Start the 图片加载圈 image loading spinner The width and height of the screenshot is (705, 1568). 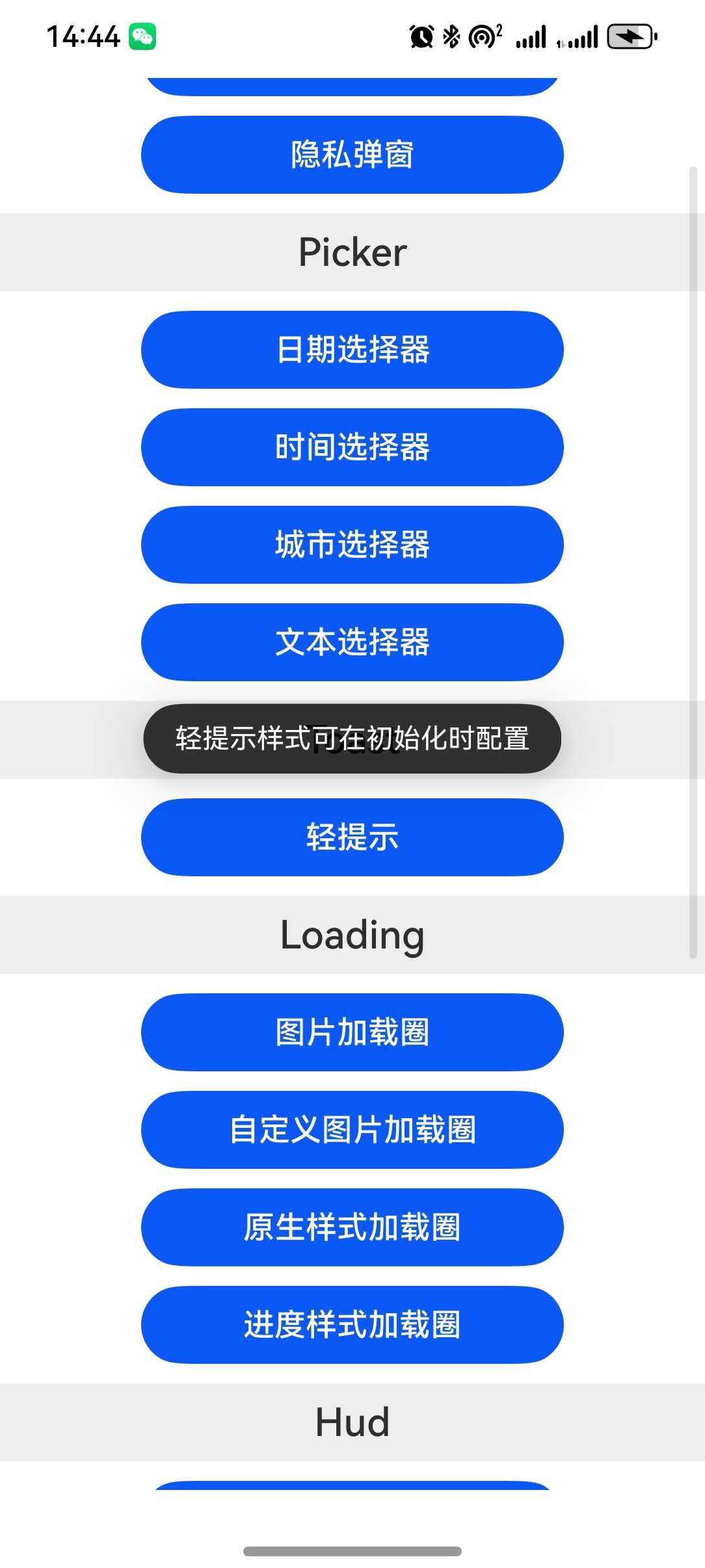click(x=352, y=1032)
